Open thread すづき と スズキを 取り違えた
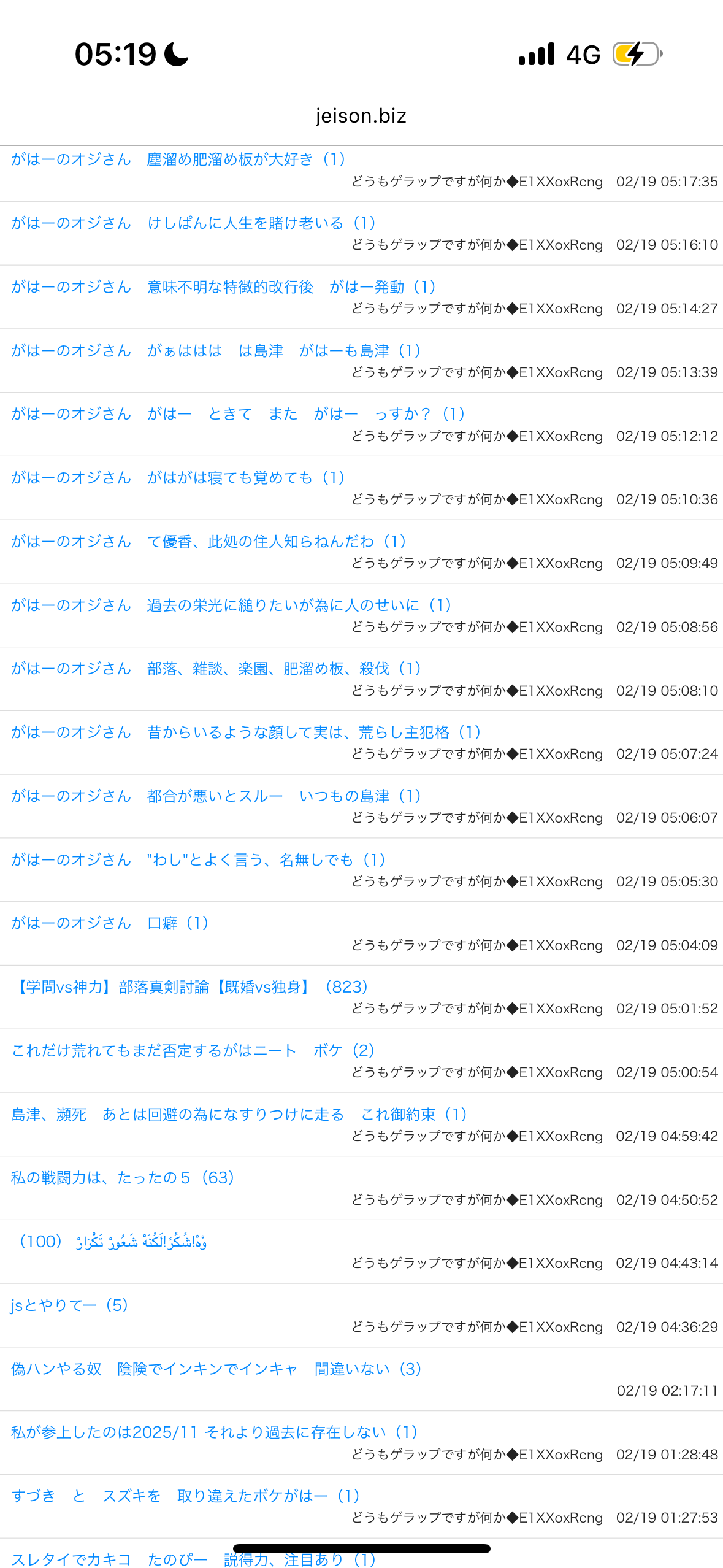 click(x=185, y=1496)
